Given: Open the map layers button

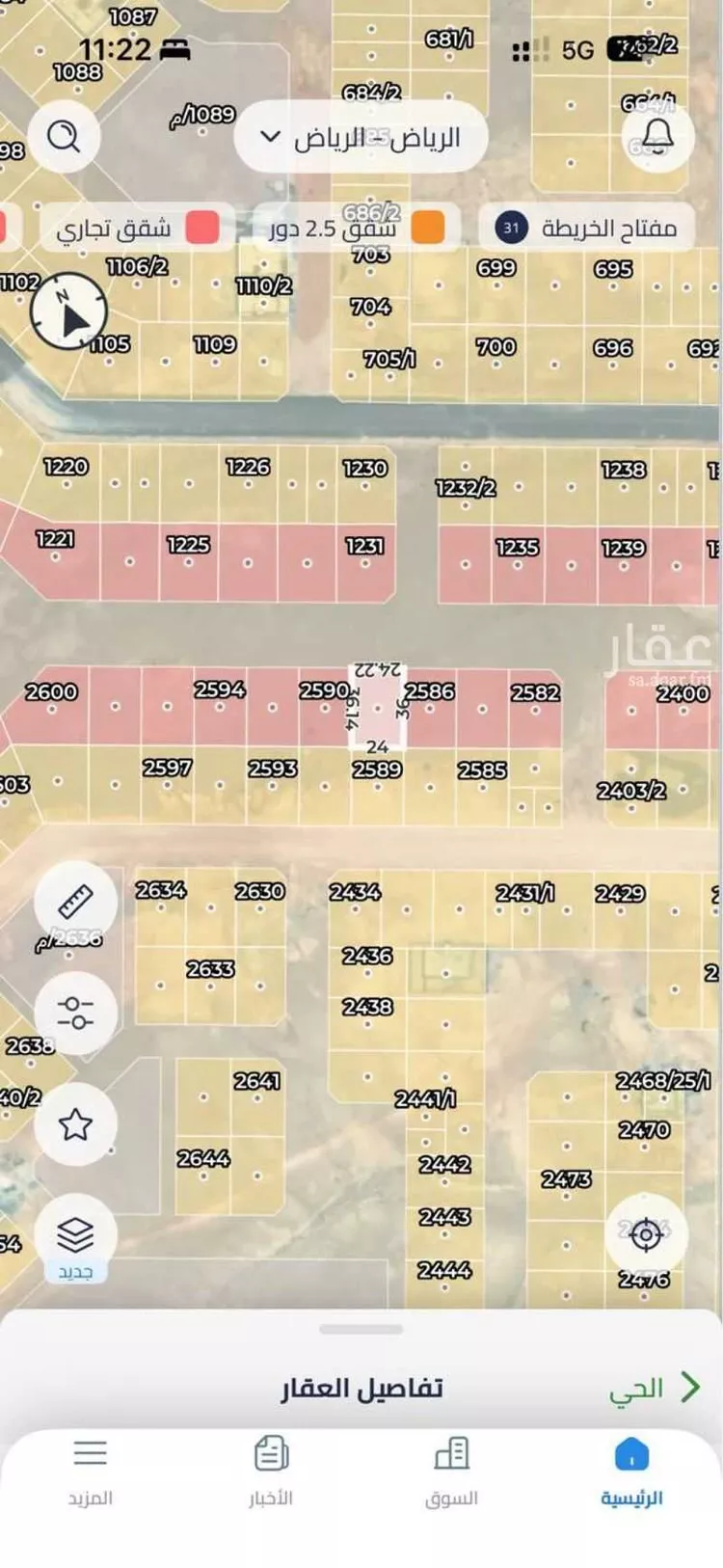Looking at the screenshot, I should [x=75, y=1235].
